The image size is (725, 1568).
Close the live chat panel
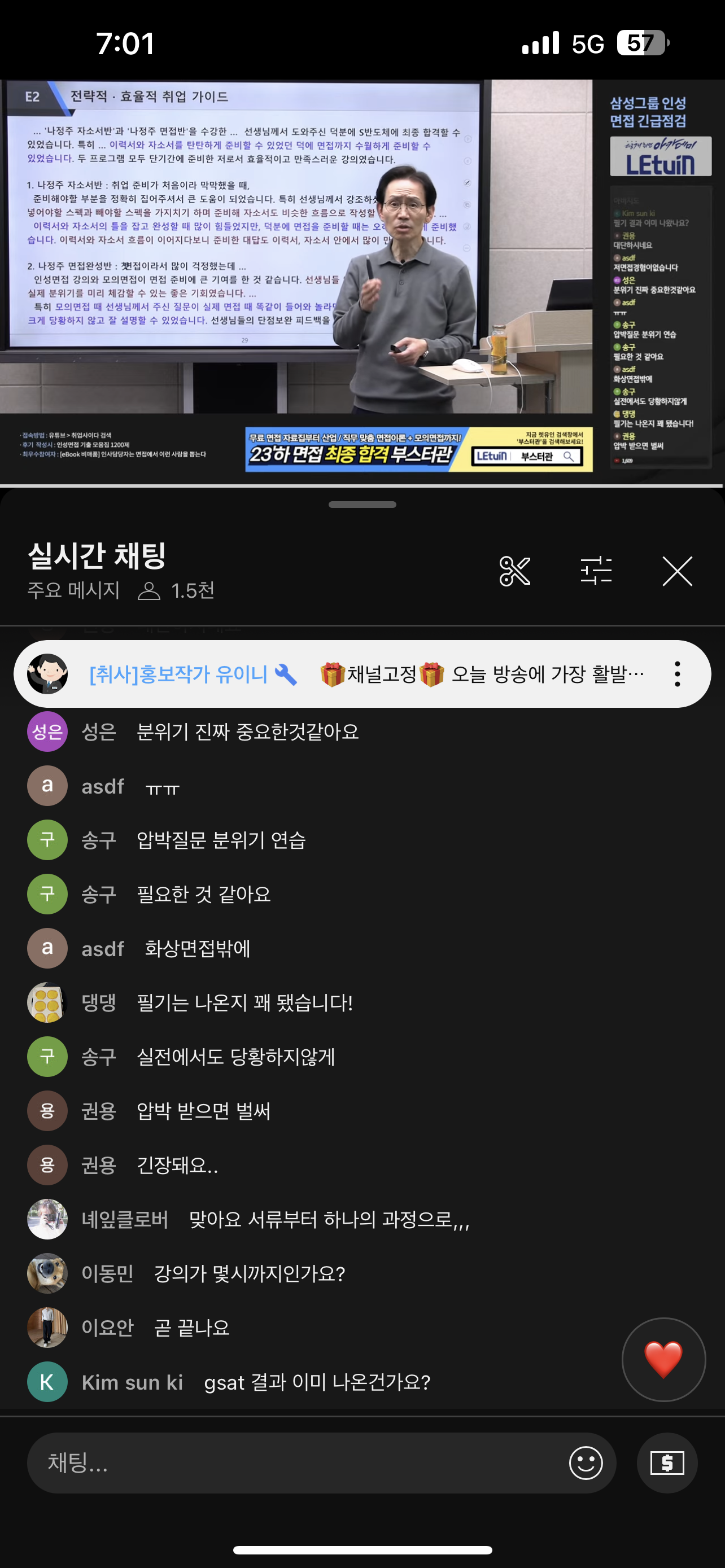pos(677,571)
